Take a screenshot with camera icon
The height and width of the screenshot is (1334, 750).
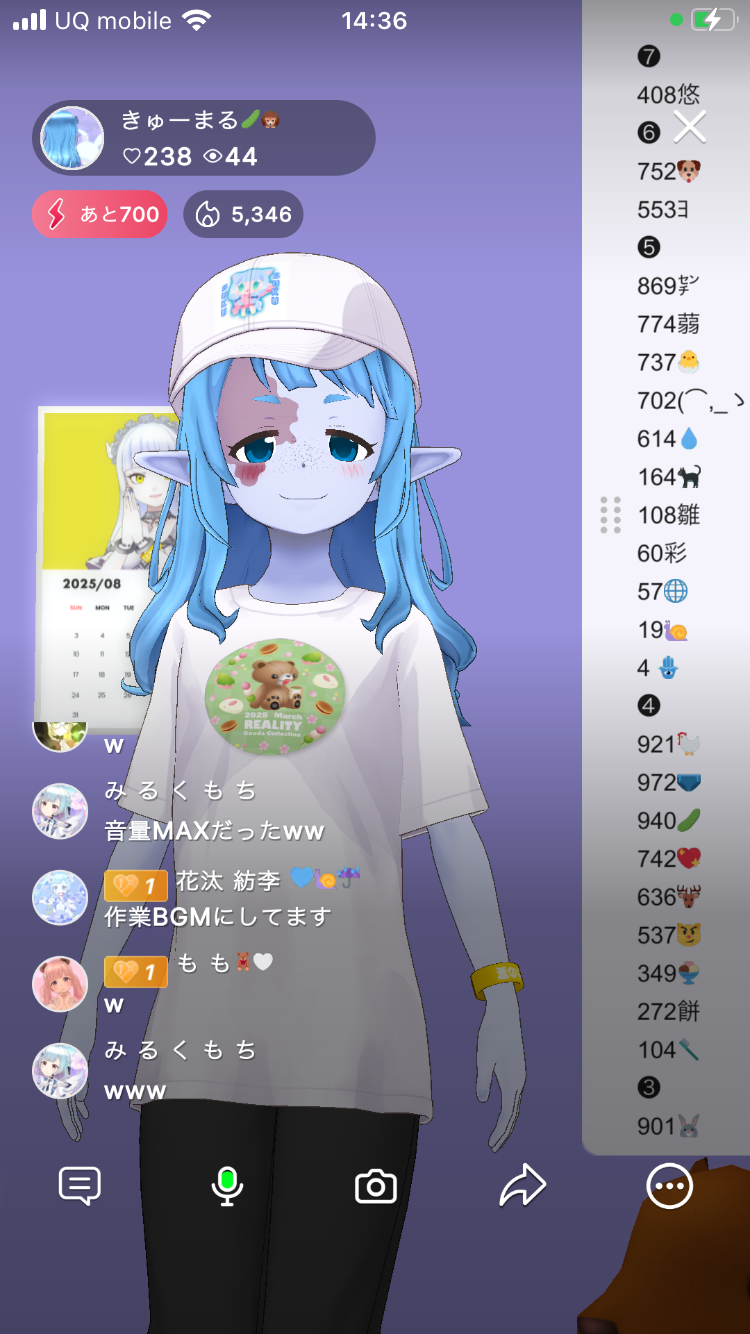(376, 1187)
